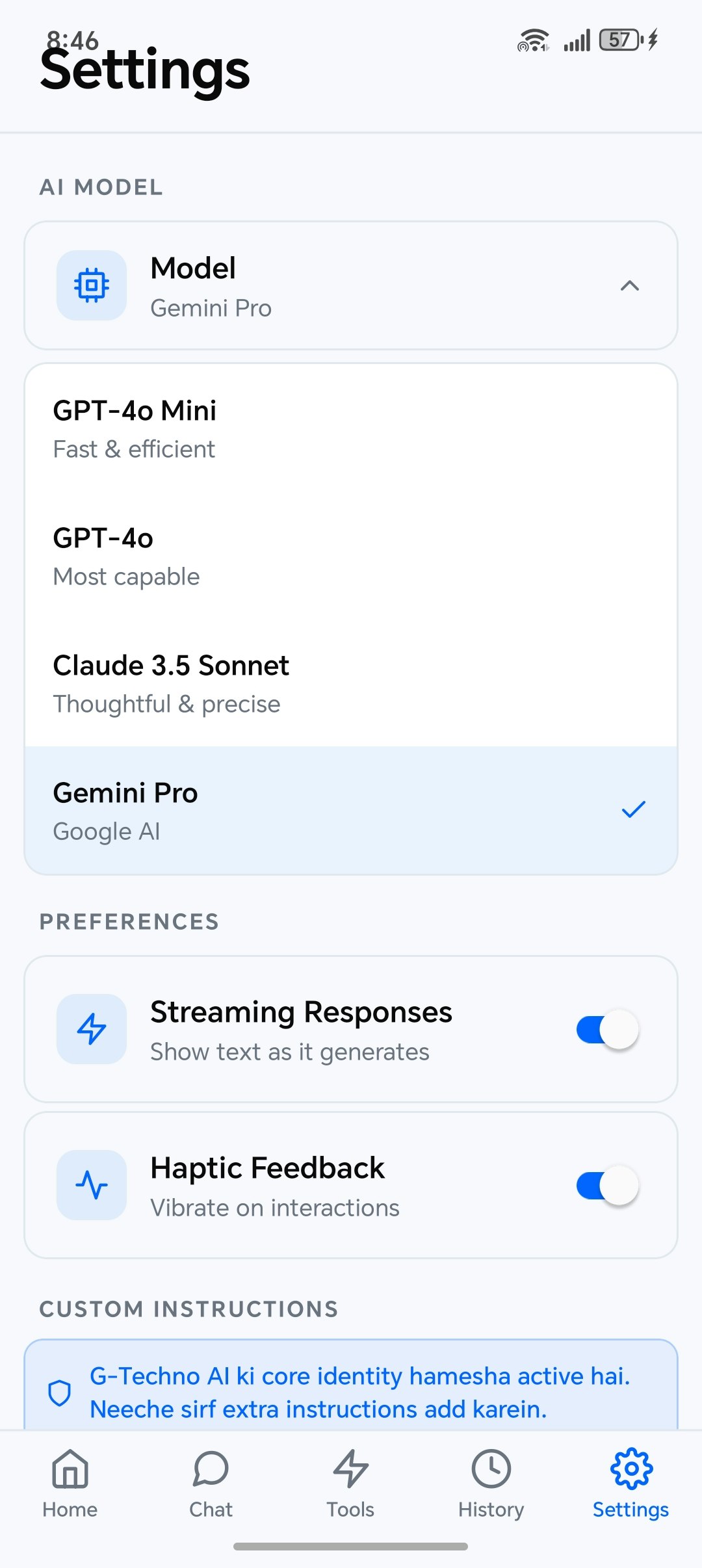Screen dimensions: 702x1568
Task: Disable Streaming Responses
Action: pos(606,1029)
